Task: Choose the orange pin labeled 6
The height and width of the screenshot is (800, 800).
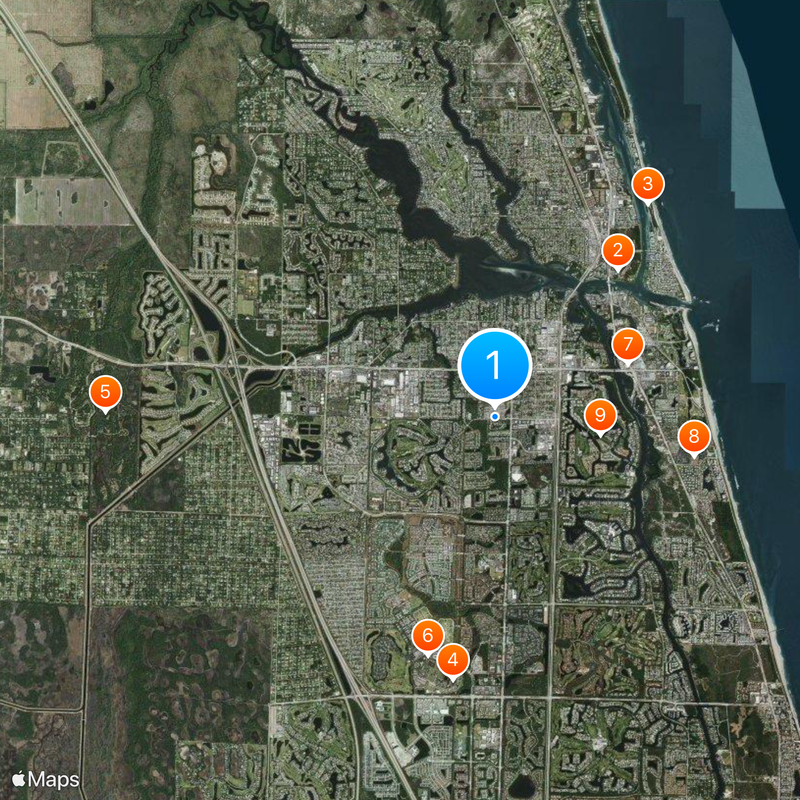Action: (x=427, y=635)
